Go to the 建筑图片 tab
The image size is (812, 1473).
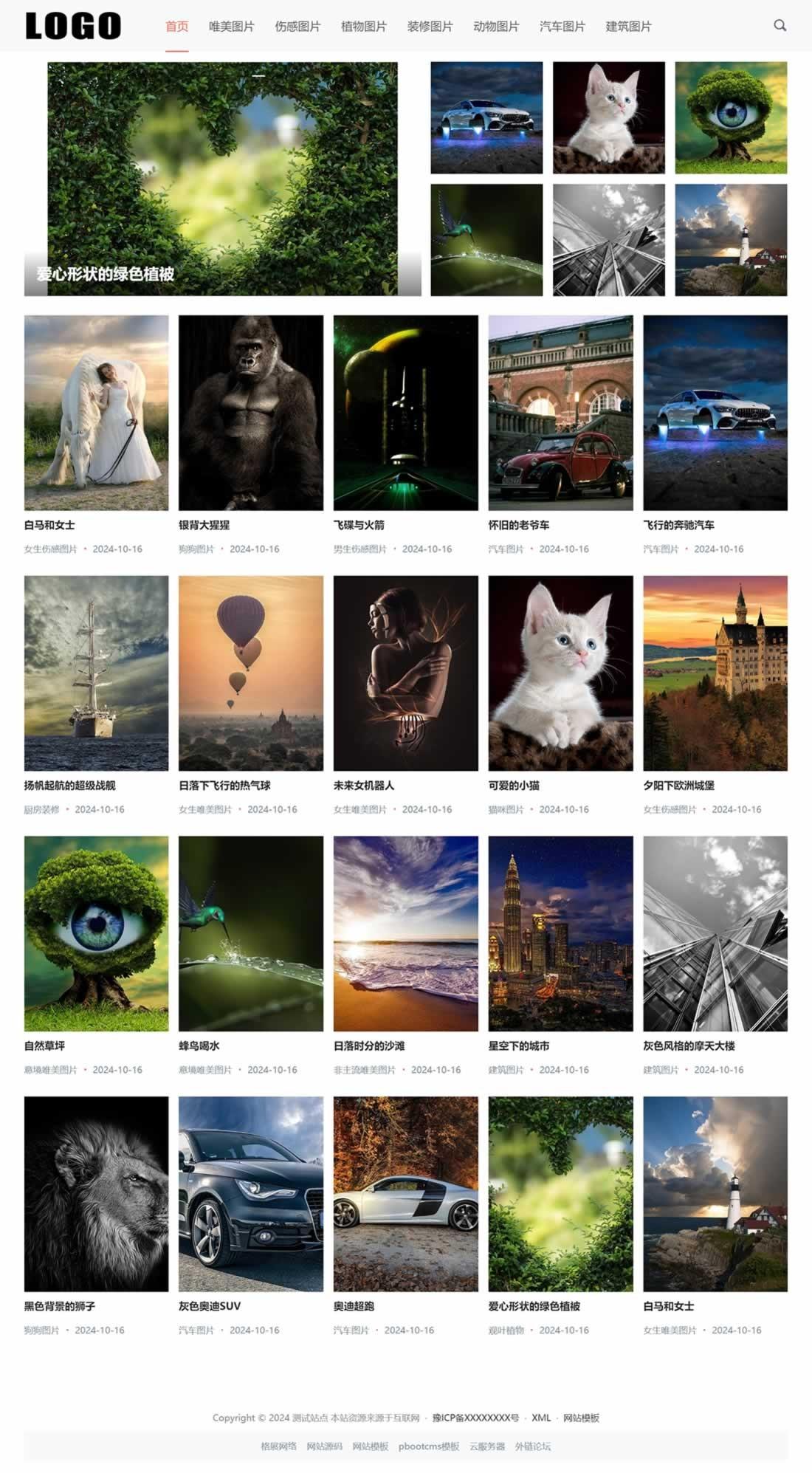pyautogui.click(x=628, y=27)
